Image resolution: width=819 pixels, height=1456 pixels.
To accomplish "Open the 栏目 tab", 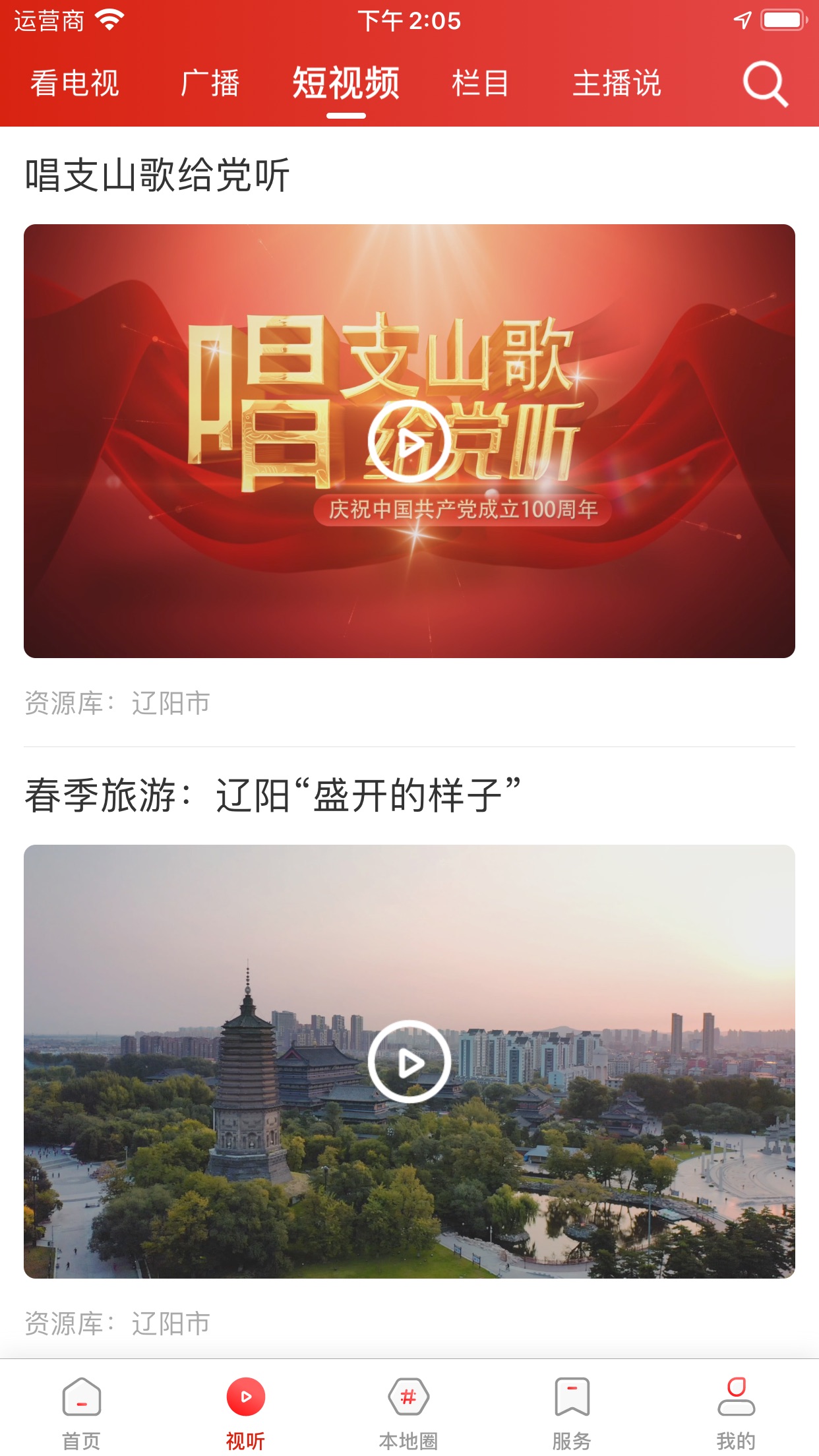I will pos(480,84).
